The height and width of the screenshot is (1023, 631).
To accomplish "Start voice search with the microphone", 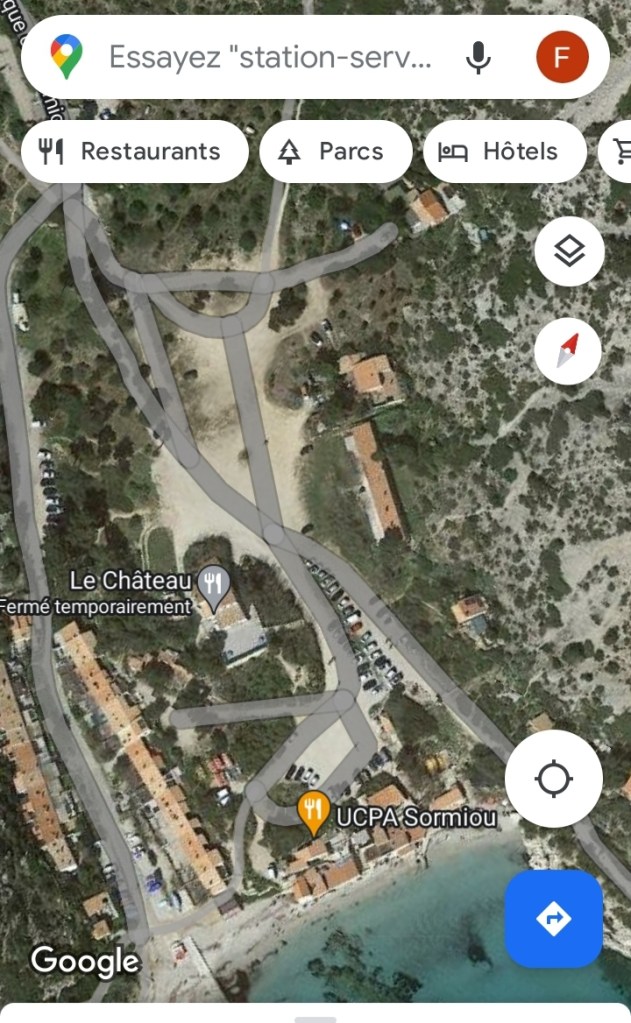I will click(x=479, y=58).
